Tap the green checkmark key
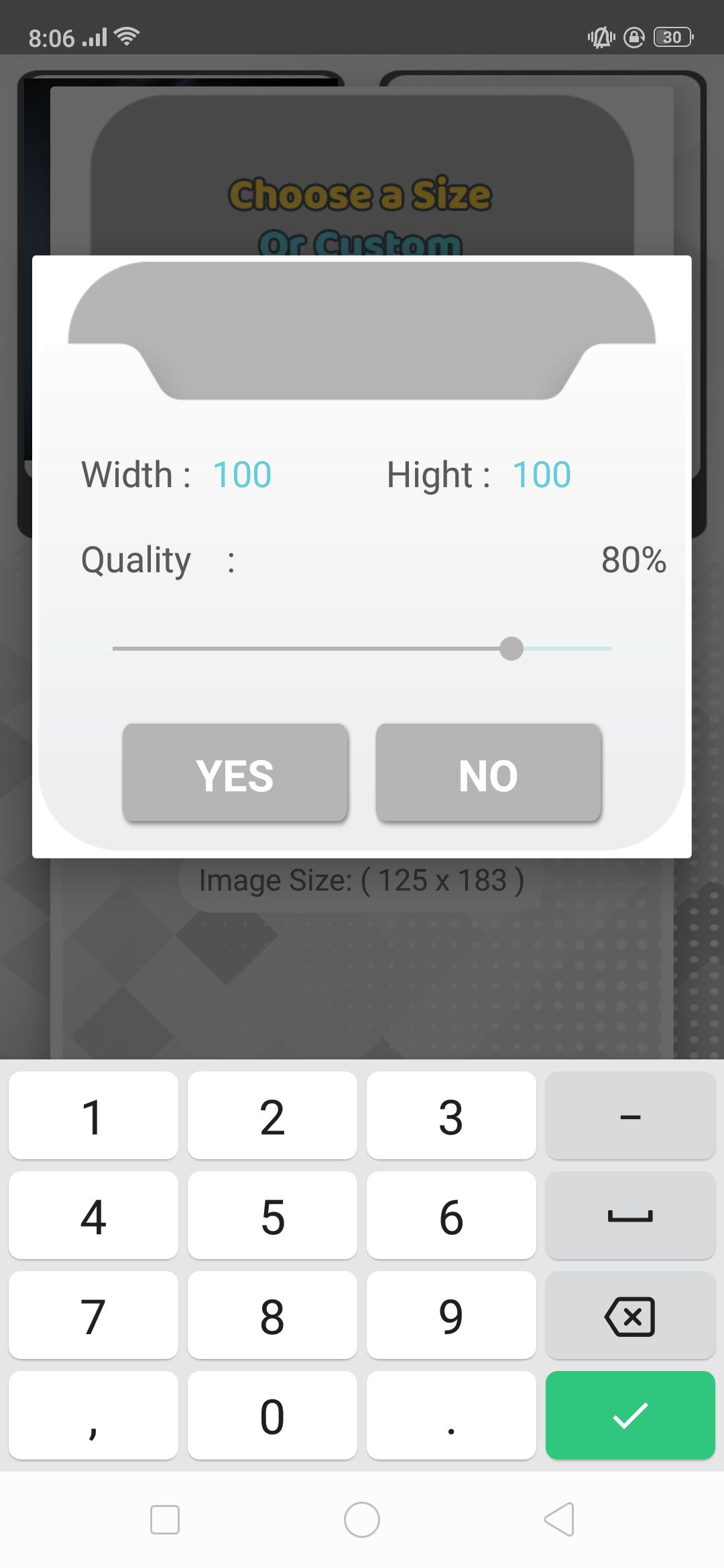 coord(630,1415)
